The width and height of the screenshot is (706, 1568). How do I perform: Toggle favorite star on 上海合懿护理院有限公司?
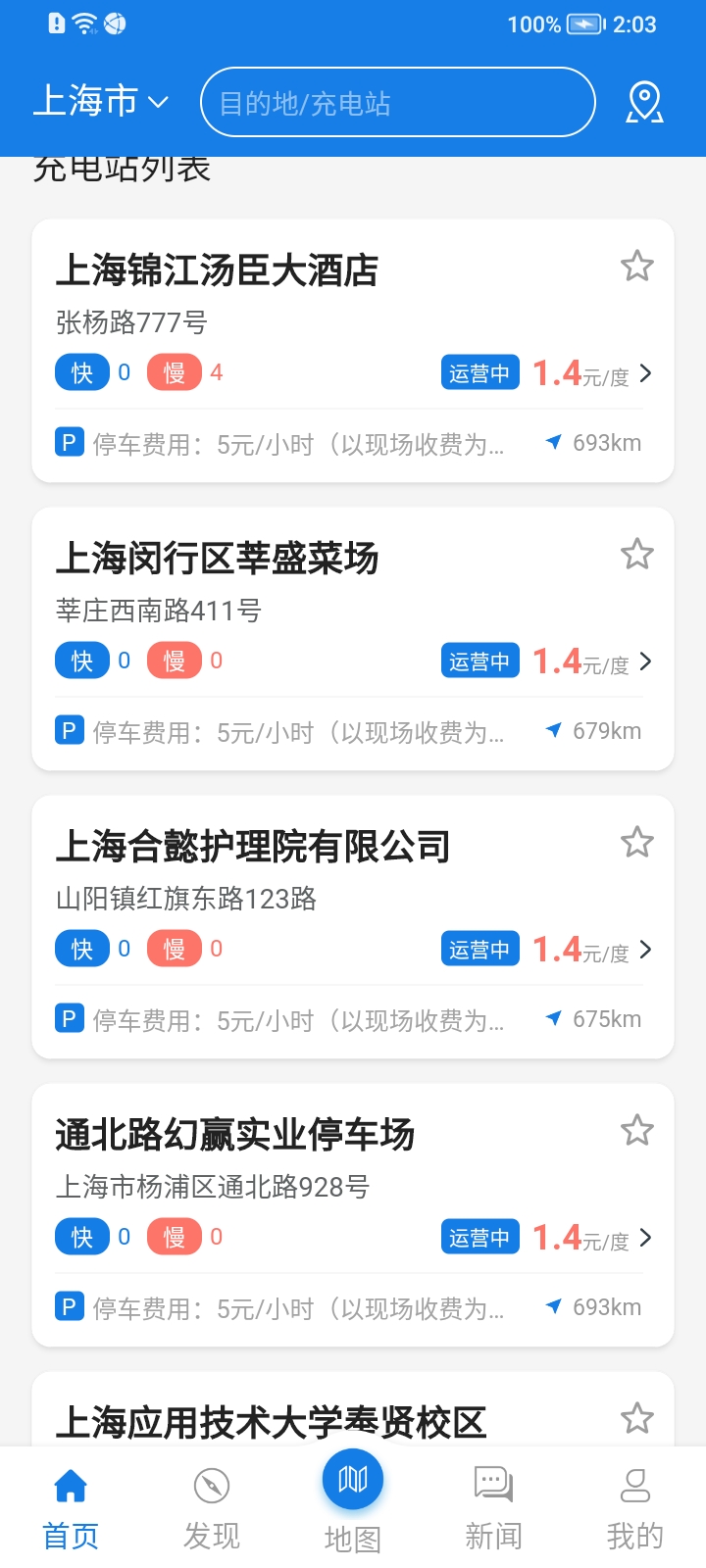[x=636, y=841]
